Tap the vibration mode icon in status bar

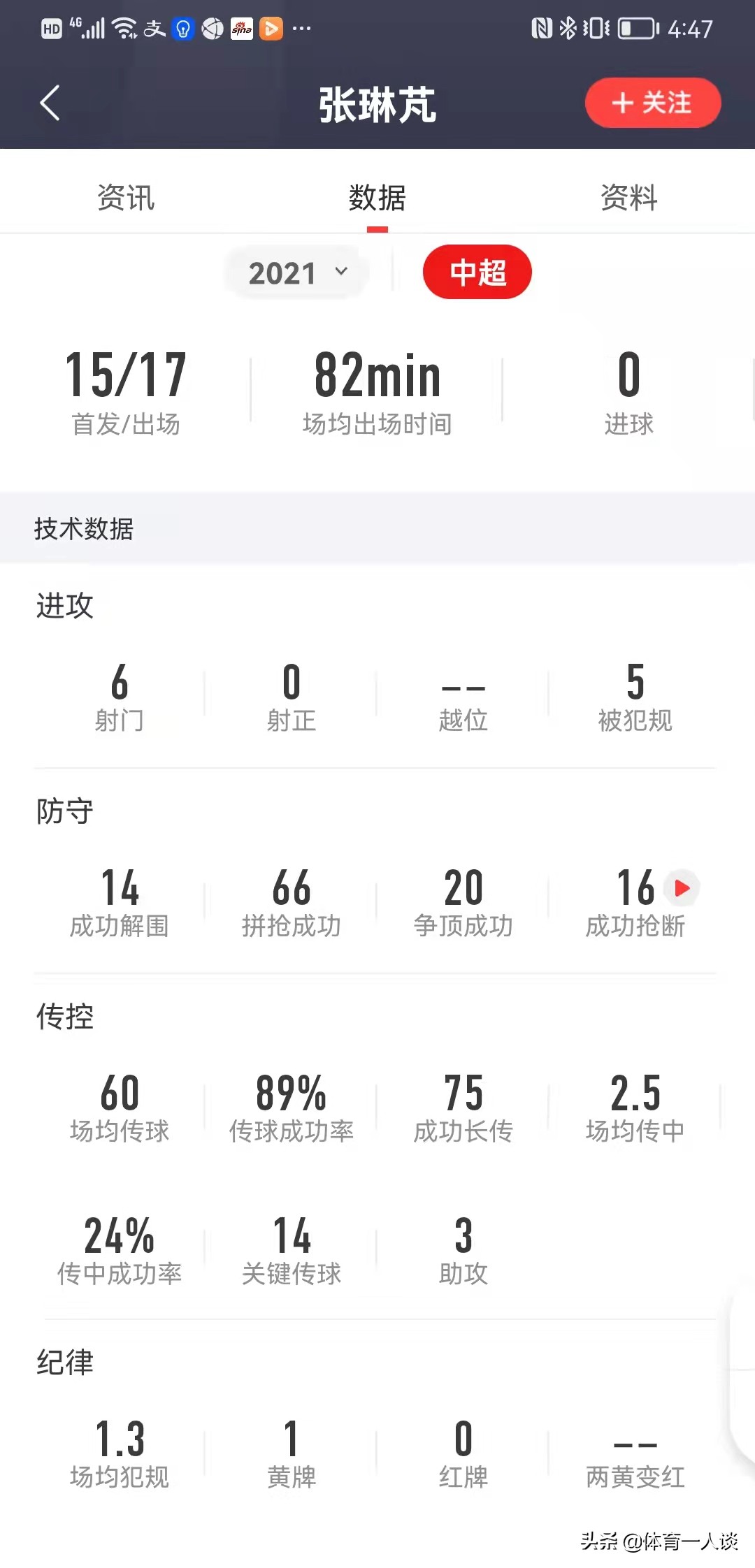point(596,27)
